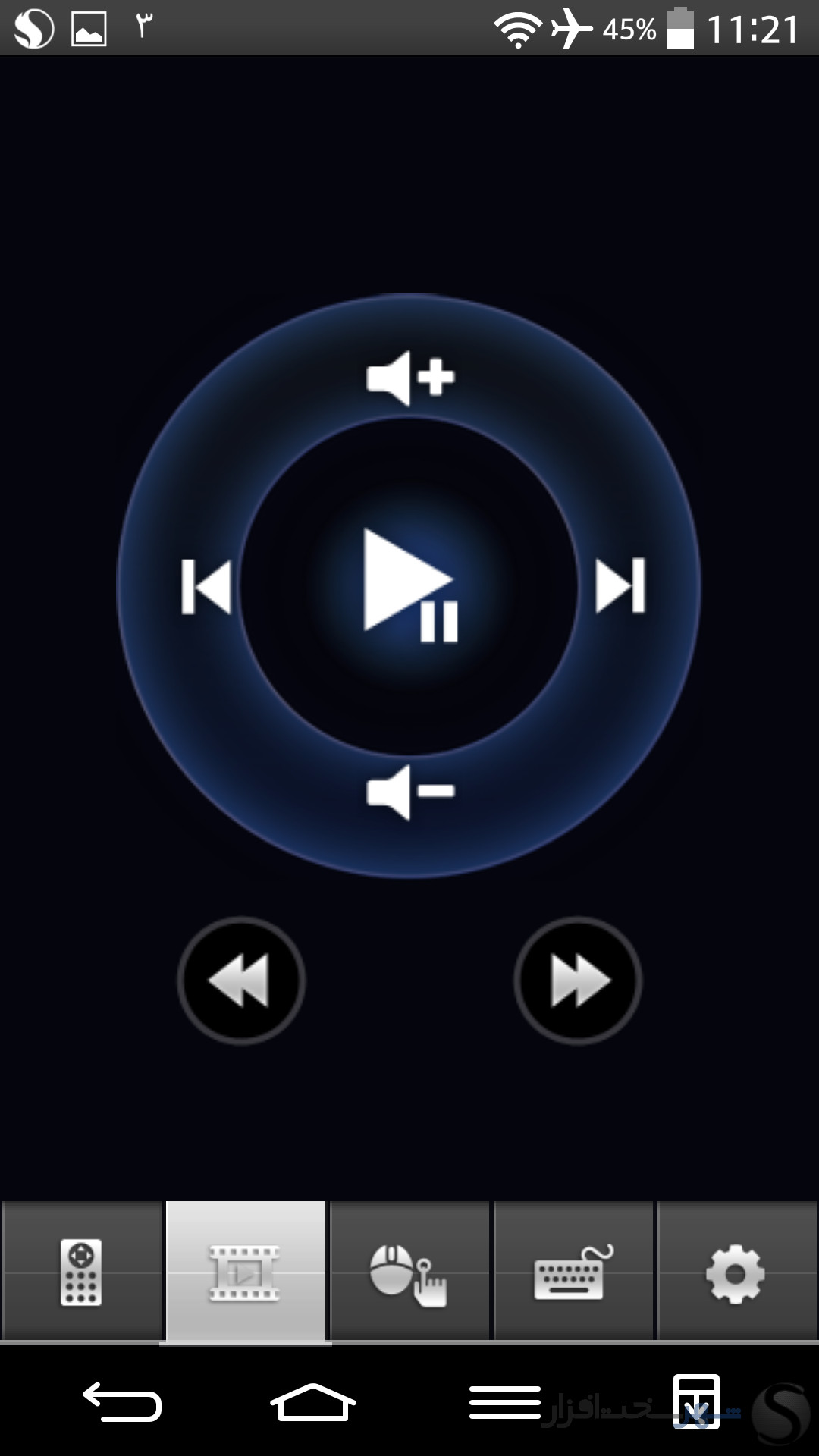Select the media player tab
Viewport: 819px width, 1456px height.
coord(246,1272)
